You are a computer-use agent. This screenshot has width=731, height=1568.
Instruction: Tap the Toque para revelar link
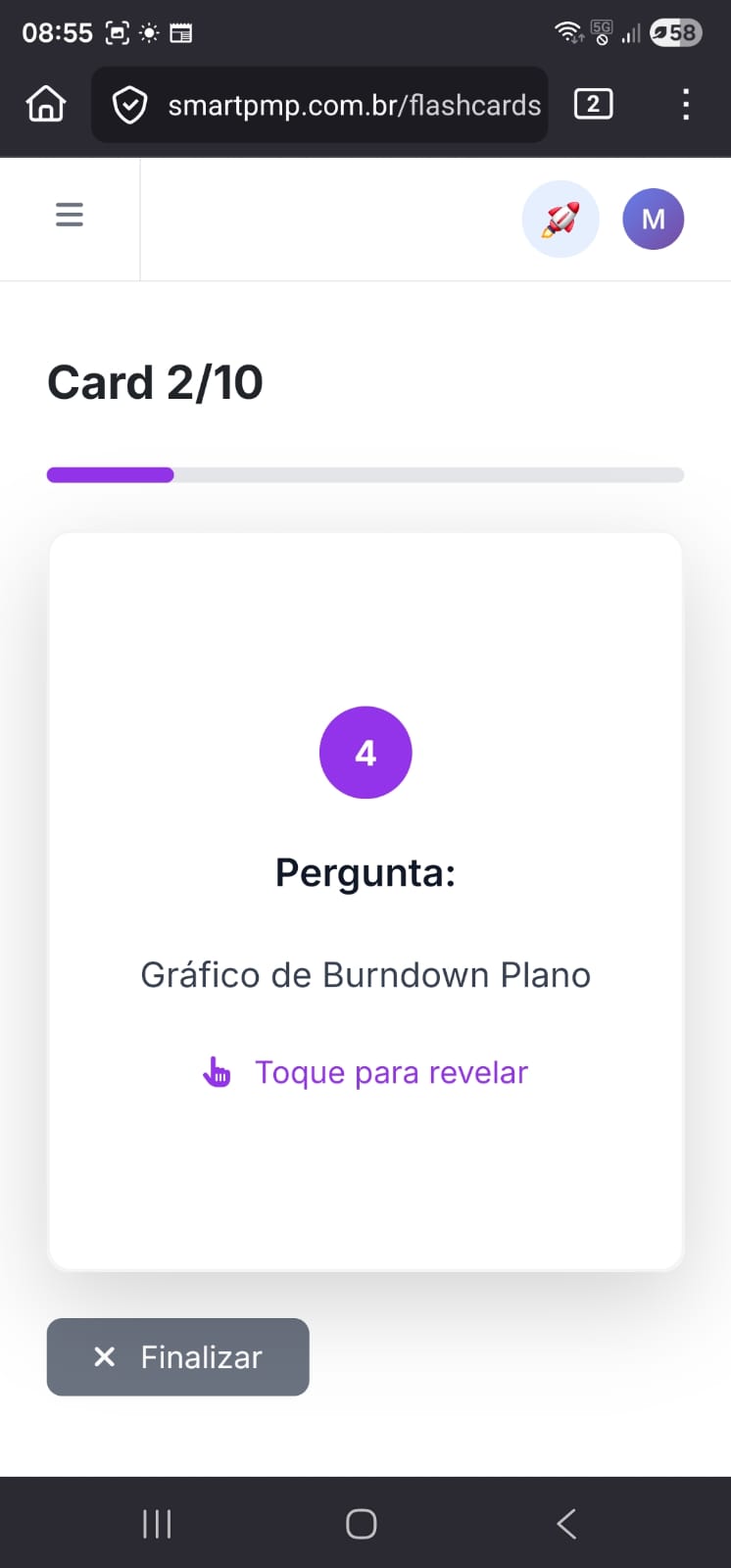[391, 1072]
